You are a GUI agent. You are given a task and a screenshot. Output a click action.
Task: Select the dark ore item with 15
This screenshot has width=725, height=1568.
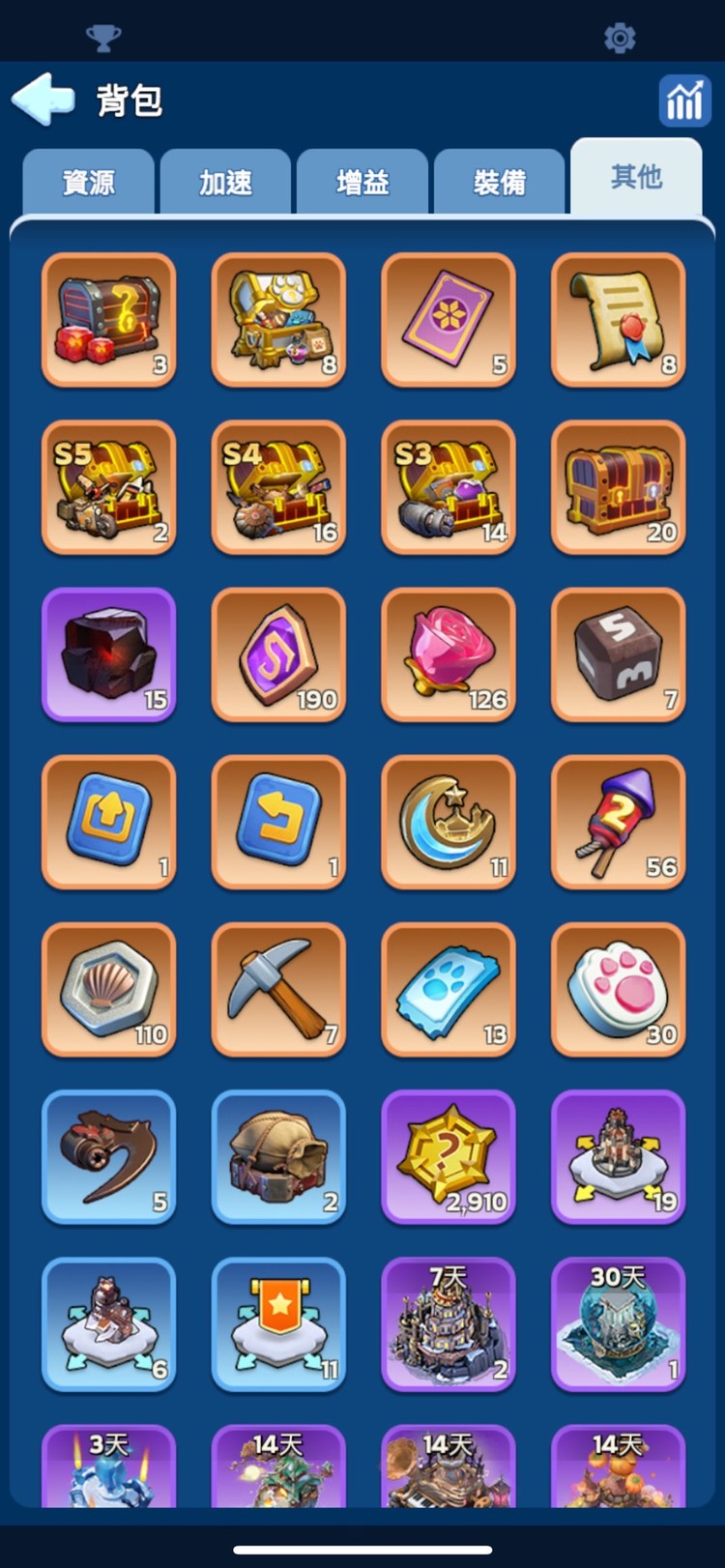tap(109, 654)
